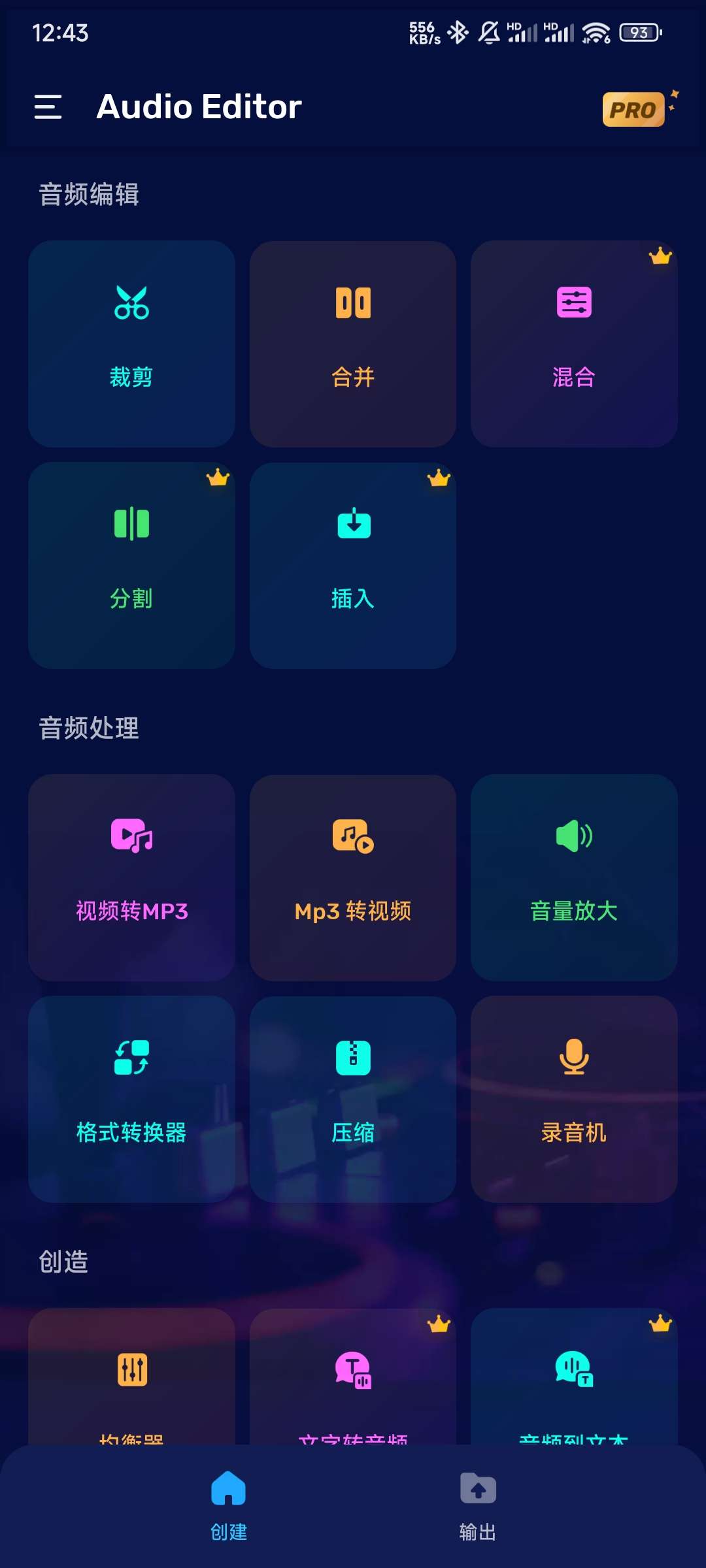
Task: Select the 混合 (mix) tool
Action: 574,344
